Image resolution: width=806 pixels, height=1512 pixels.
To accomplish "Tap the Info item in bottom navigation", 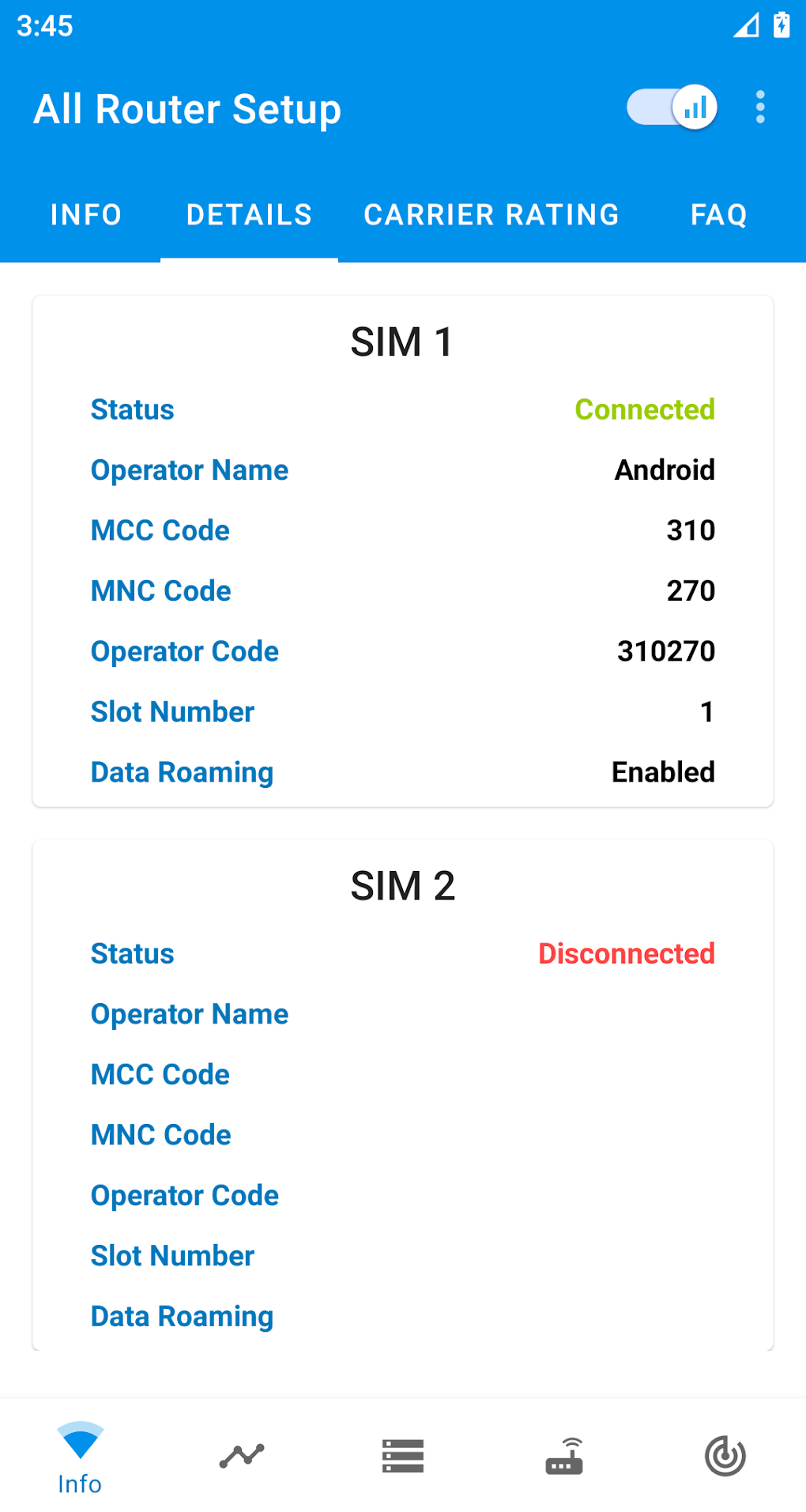I will [81, 1457].
